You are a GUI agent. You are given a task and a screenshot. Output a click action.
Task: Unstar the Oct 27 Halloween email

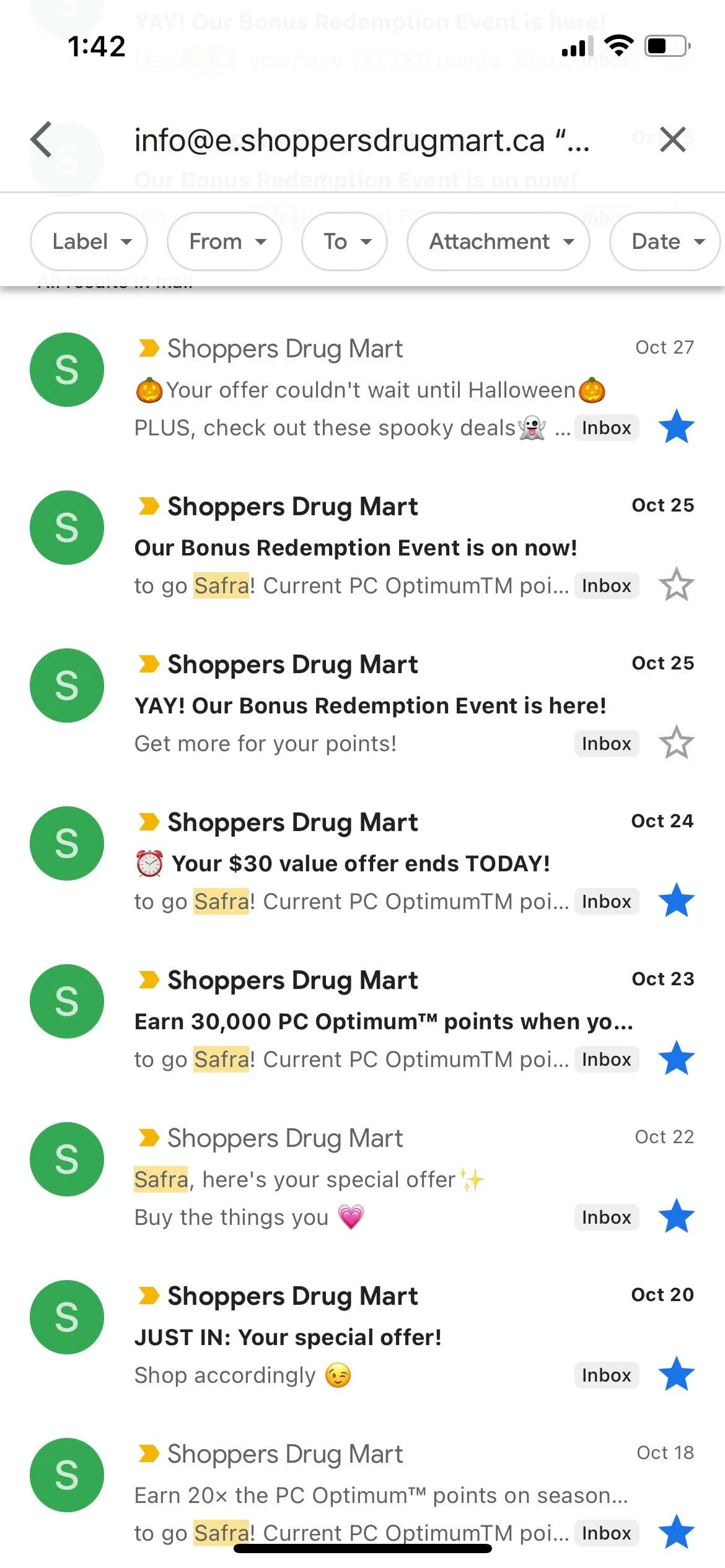[x=676, y=427]
